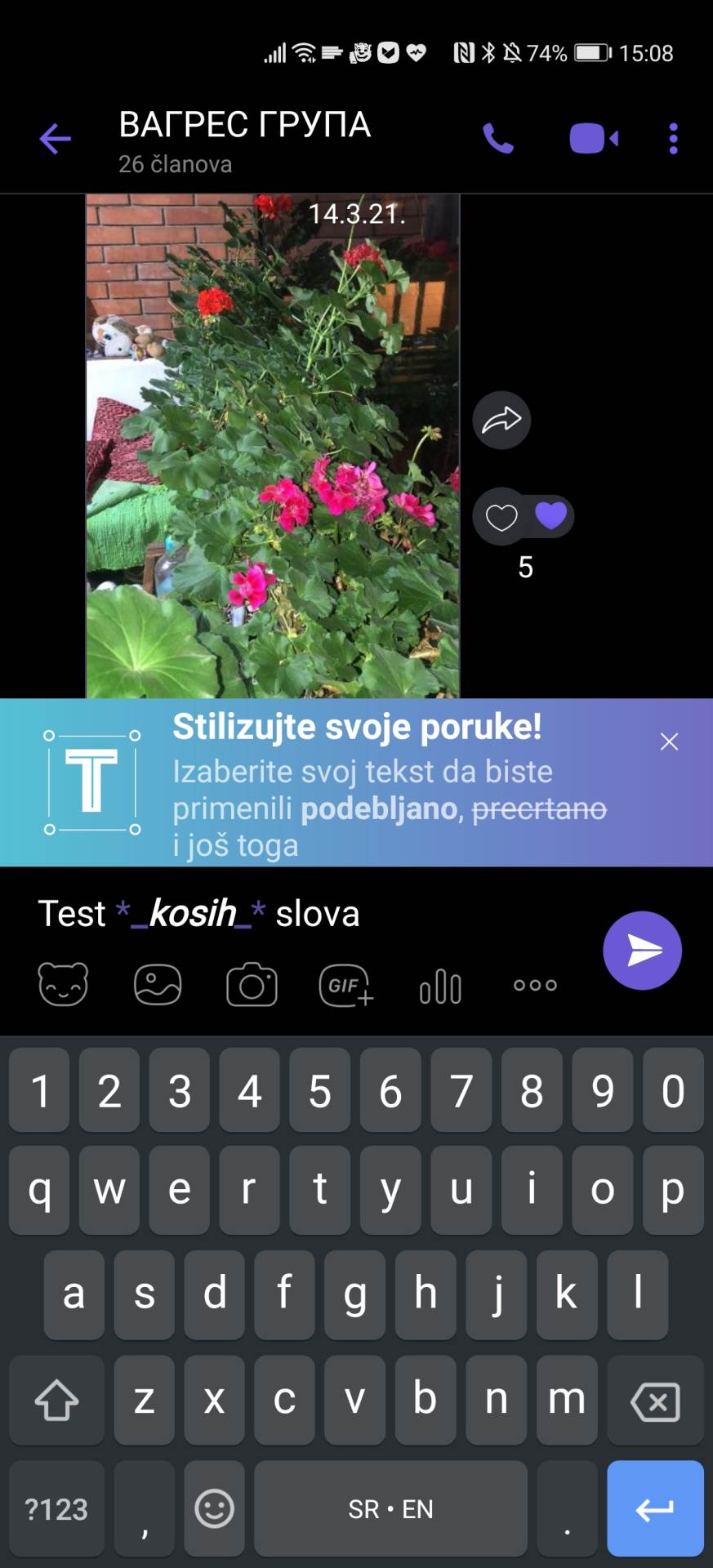Open the sticker picker
Viewport: 713px width, 1568px height.
point(63,985)
